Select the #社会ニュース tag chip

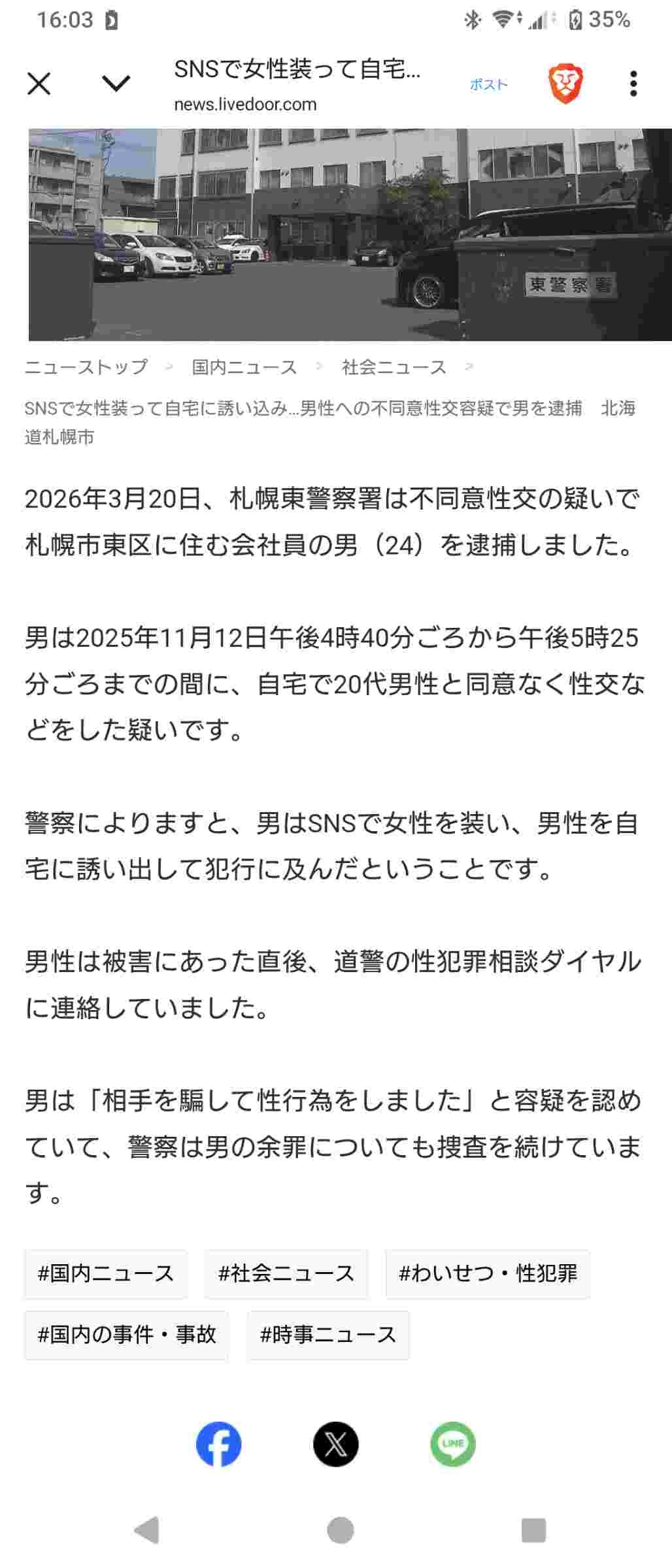tap(286, 1273)
